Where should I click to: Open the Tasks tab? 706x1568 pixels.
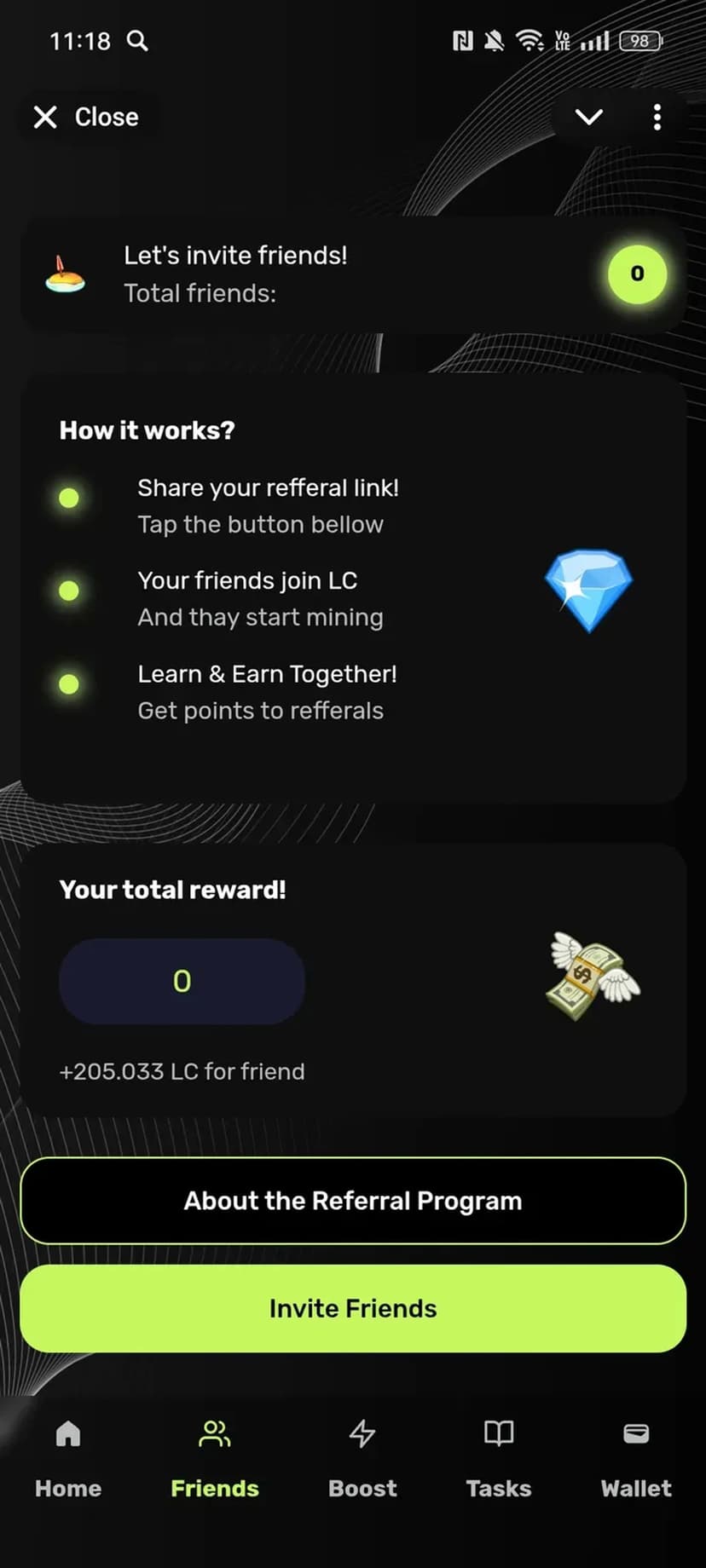click(x=499, y=1459)
